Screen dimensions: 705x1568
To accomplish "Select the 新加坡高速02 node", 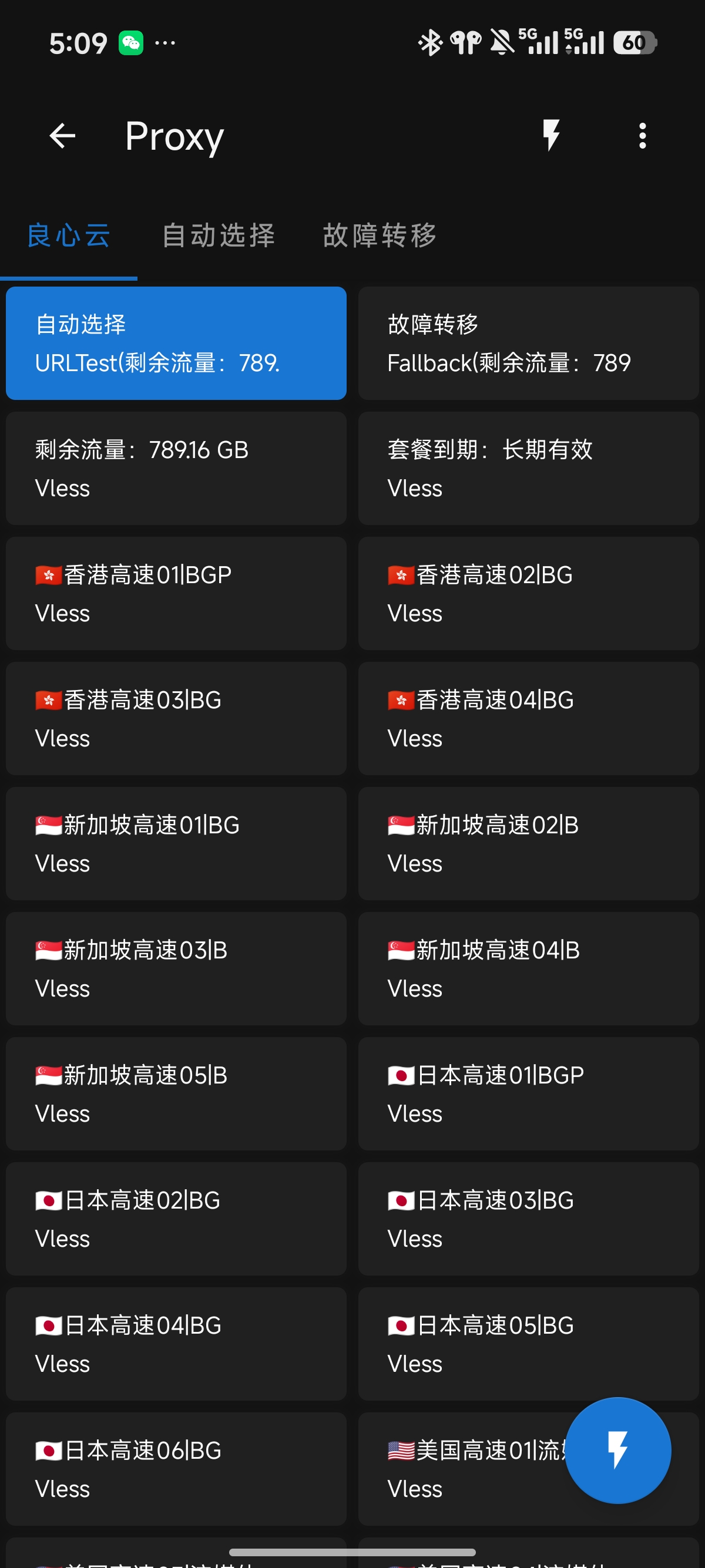I will (528, 844).
